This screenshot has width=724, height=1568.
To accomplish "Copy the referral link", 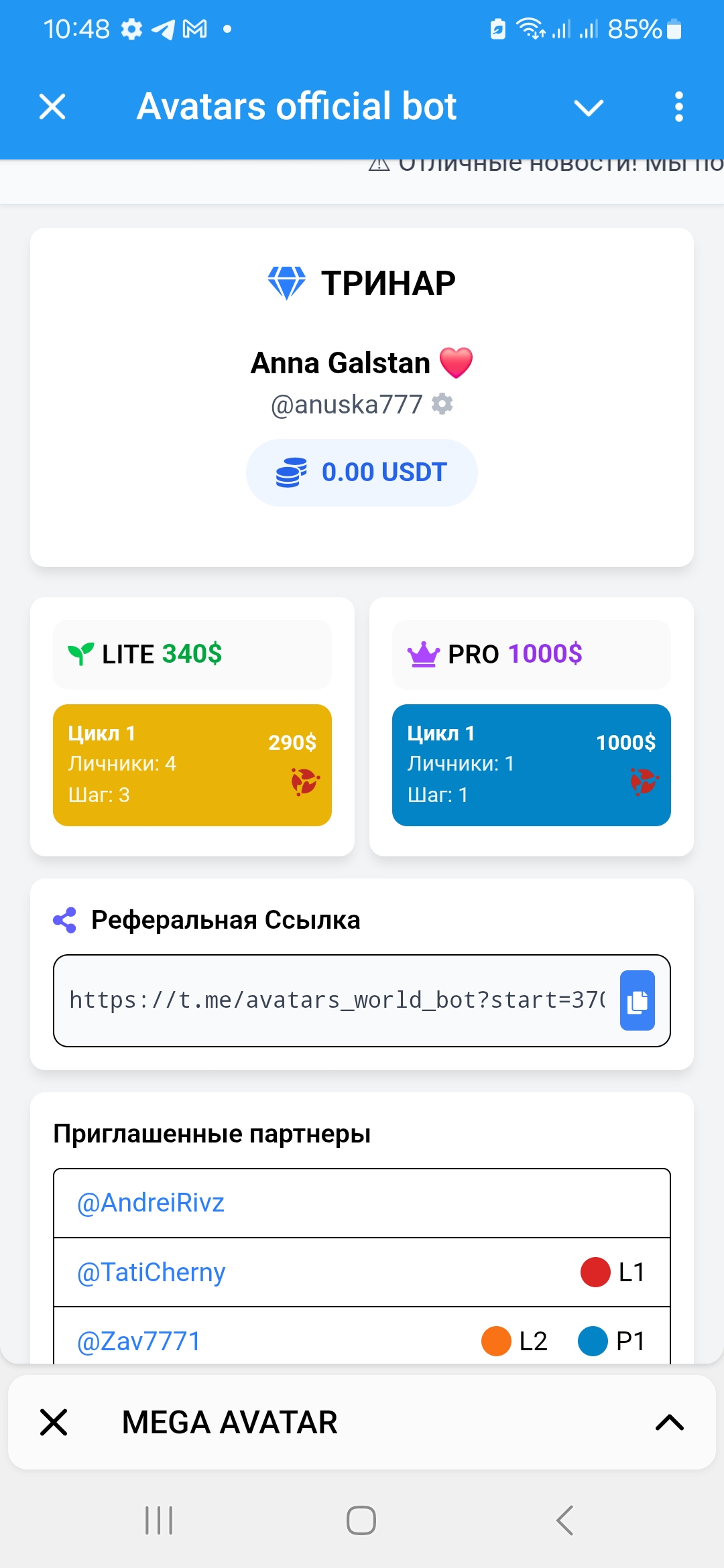I will click(x=637, y=1000).
